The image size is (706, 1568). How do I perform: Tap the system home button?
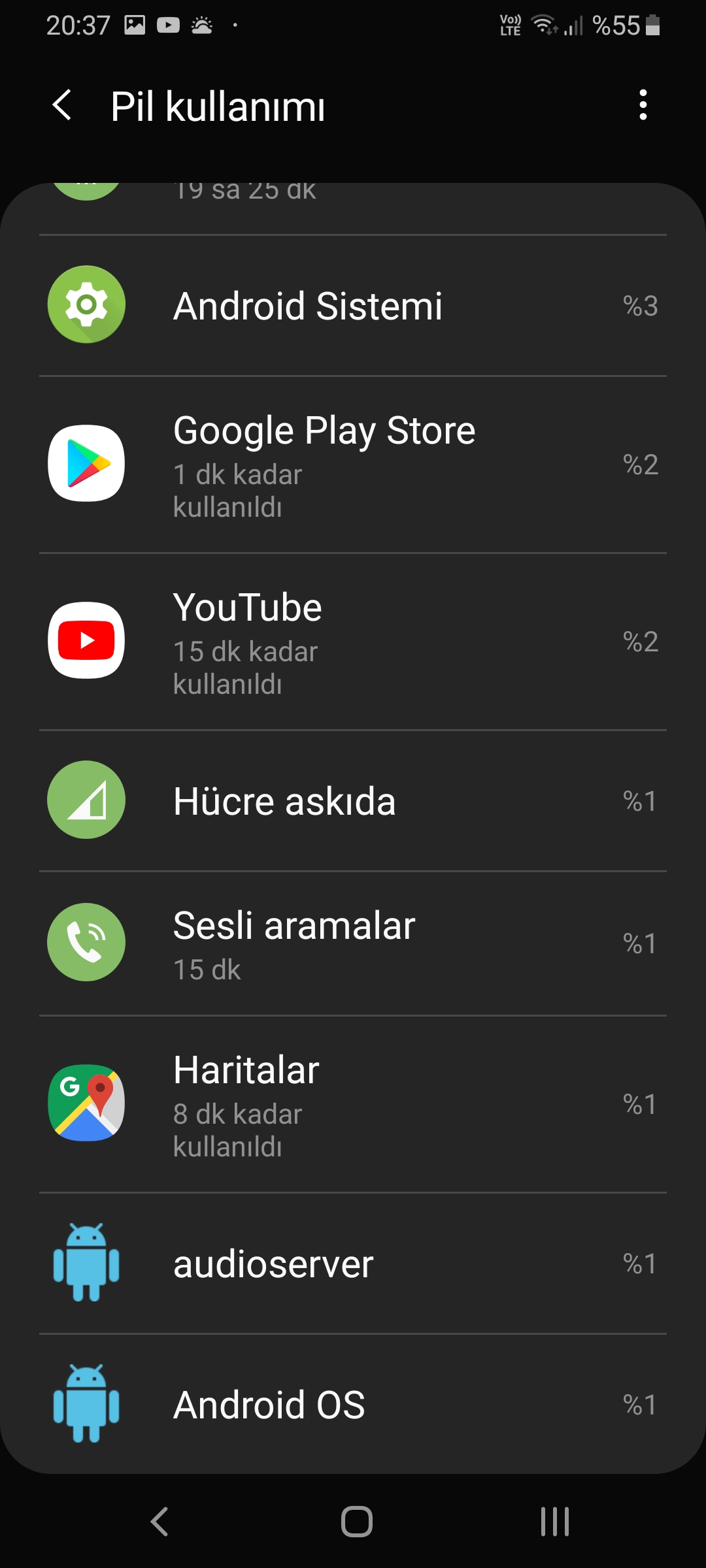(x=357, y=1521)
